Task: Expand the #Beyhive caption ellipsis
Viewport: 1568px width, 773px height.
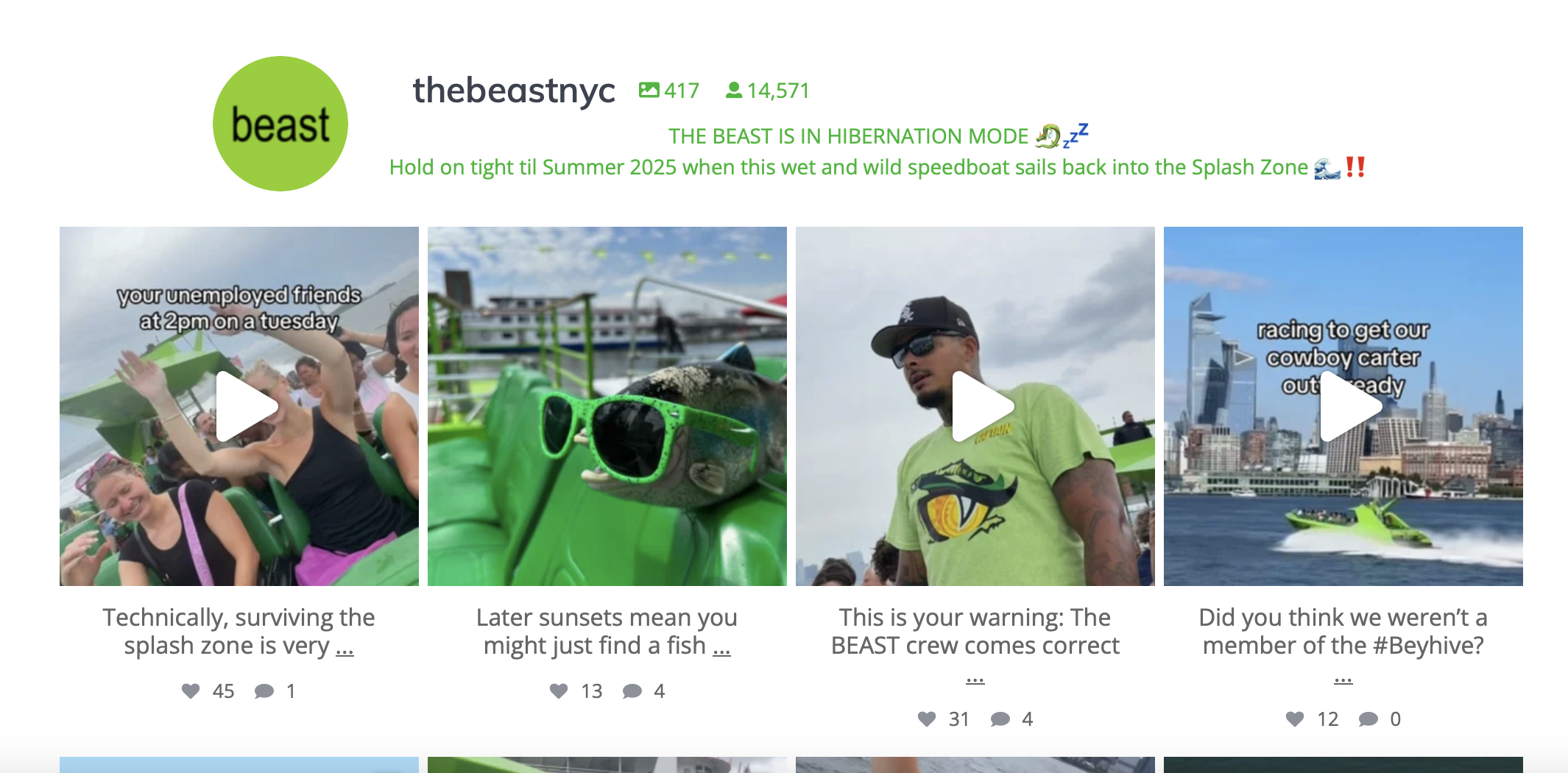Action: point(1343,678)
